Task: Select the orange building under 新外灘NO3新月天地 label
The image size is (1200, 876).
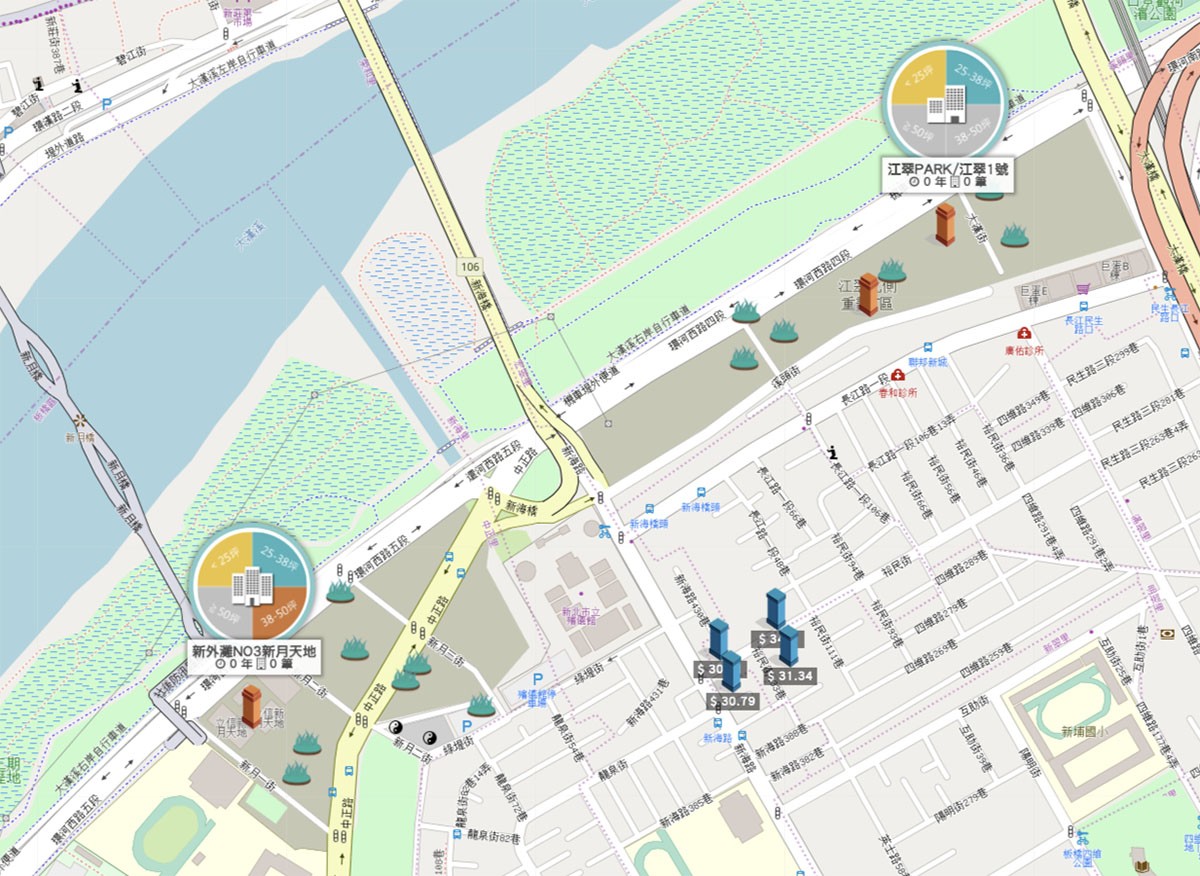Action: (x=251, y=706)
